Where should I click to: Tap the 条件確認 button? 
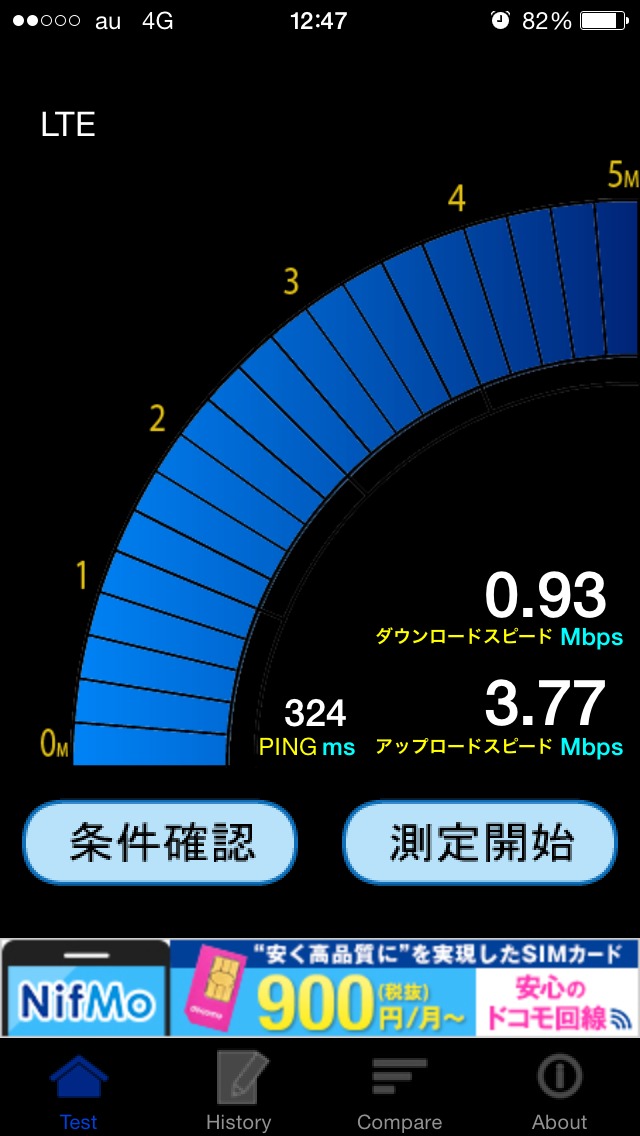pos(160,843)
